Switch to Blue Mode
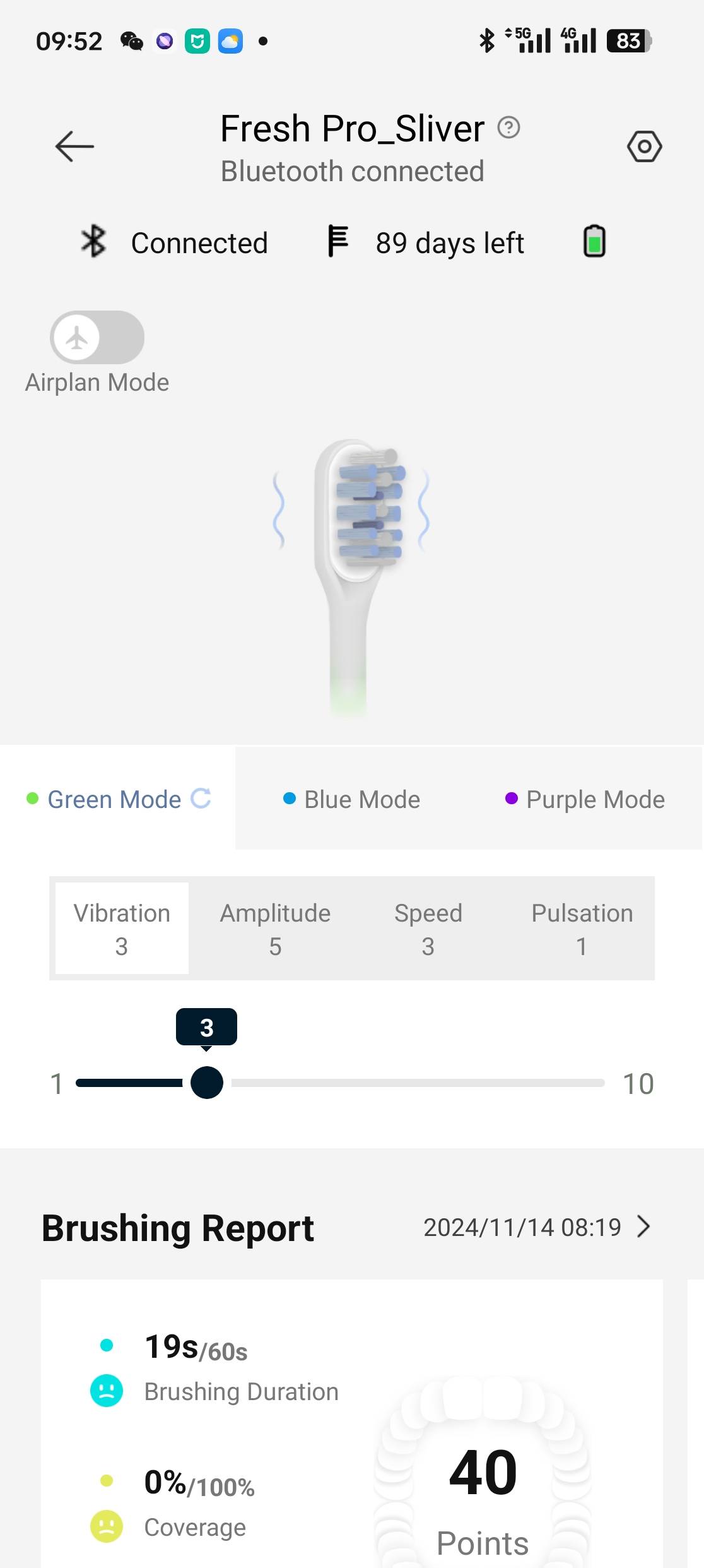Viewport: 704px width, 1568px height. 351,799
